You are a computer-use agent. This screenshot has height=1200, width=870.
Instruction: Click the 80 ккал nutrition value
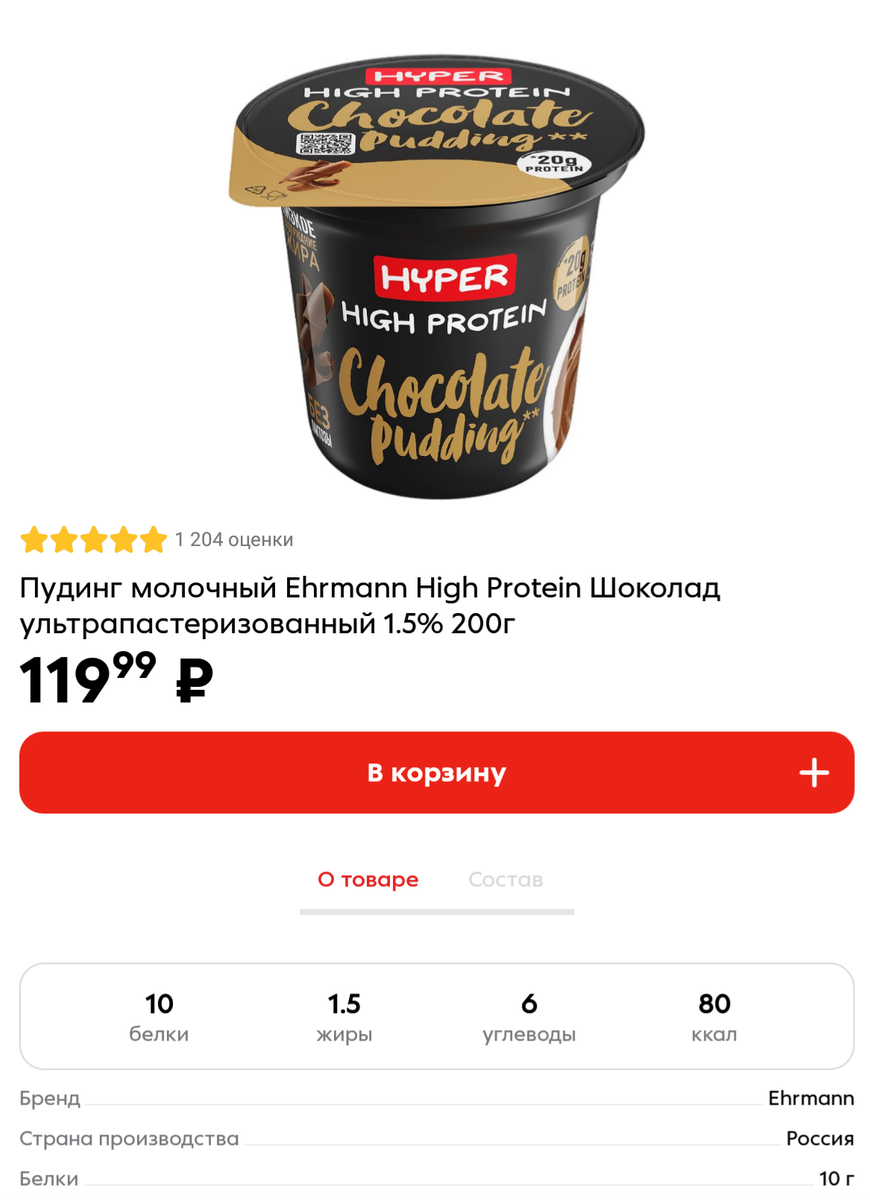pos(716,1016)
